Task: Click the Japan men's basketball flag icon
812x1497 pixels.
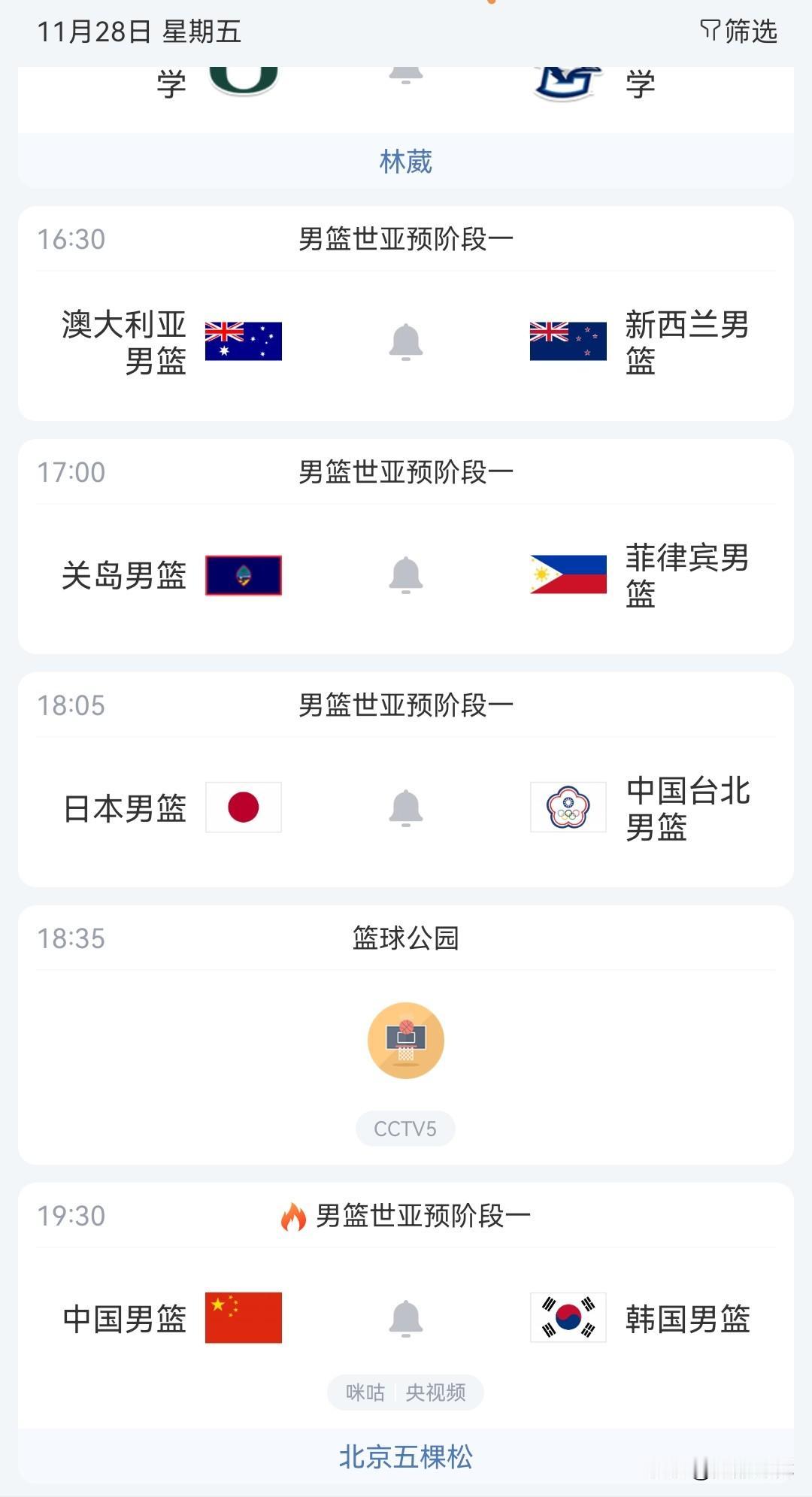Action: [244, 808]
